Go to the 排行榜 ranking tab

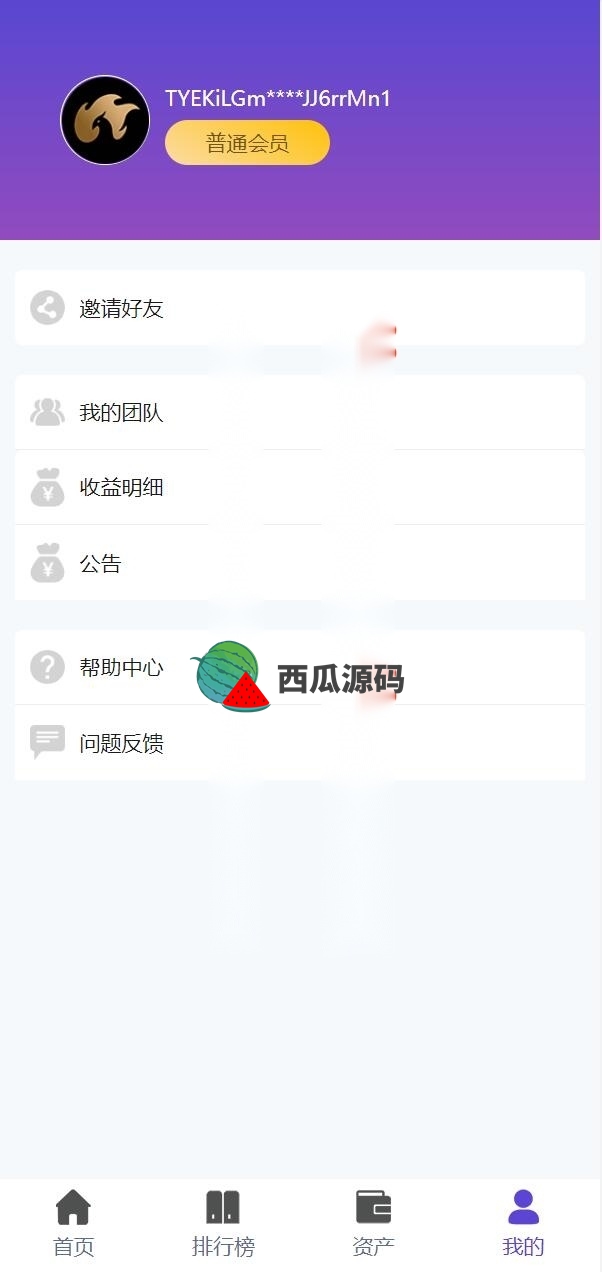[x=223, y=1222]
